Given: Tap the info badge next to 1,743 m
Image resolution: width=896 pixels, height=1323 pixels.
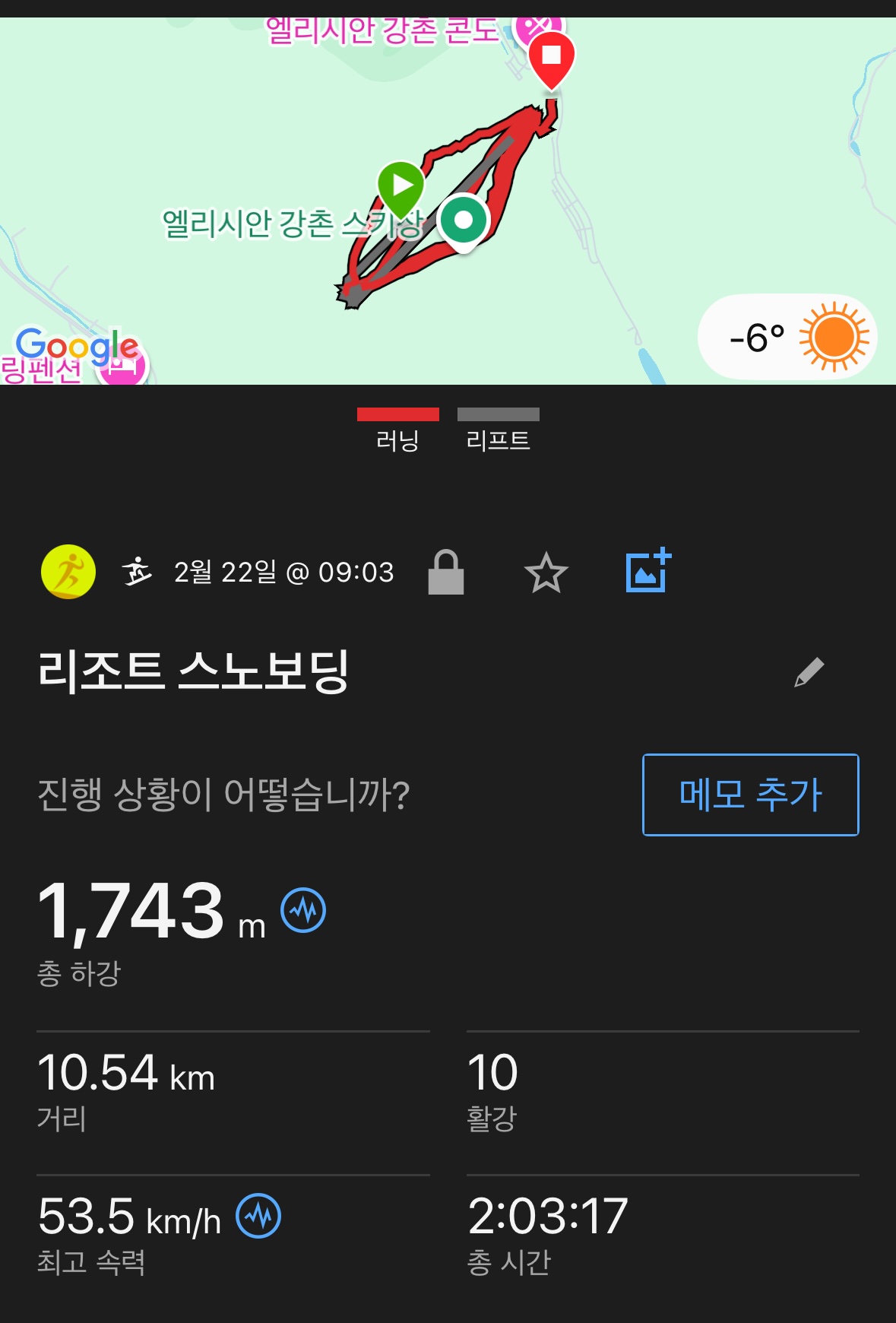Looking at the screenshot, I should pos(303,910).
